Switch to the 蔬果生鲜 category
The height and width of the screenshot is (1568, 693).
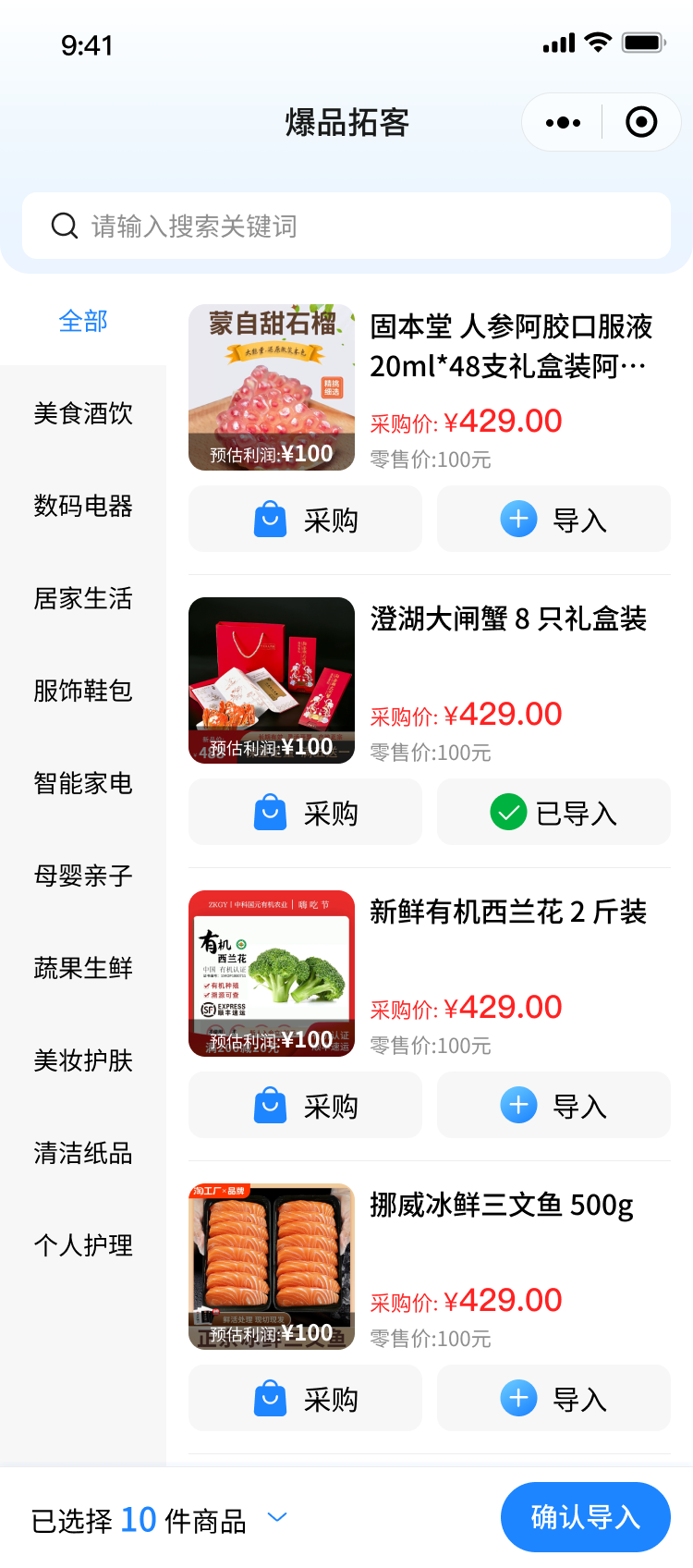pyautogui.click(x=83, y=968)
